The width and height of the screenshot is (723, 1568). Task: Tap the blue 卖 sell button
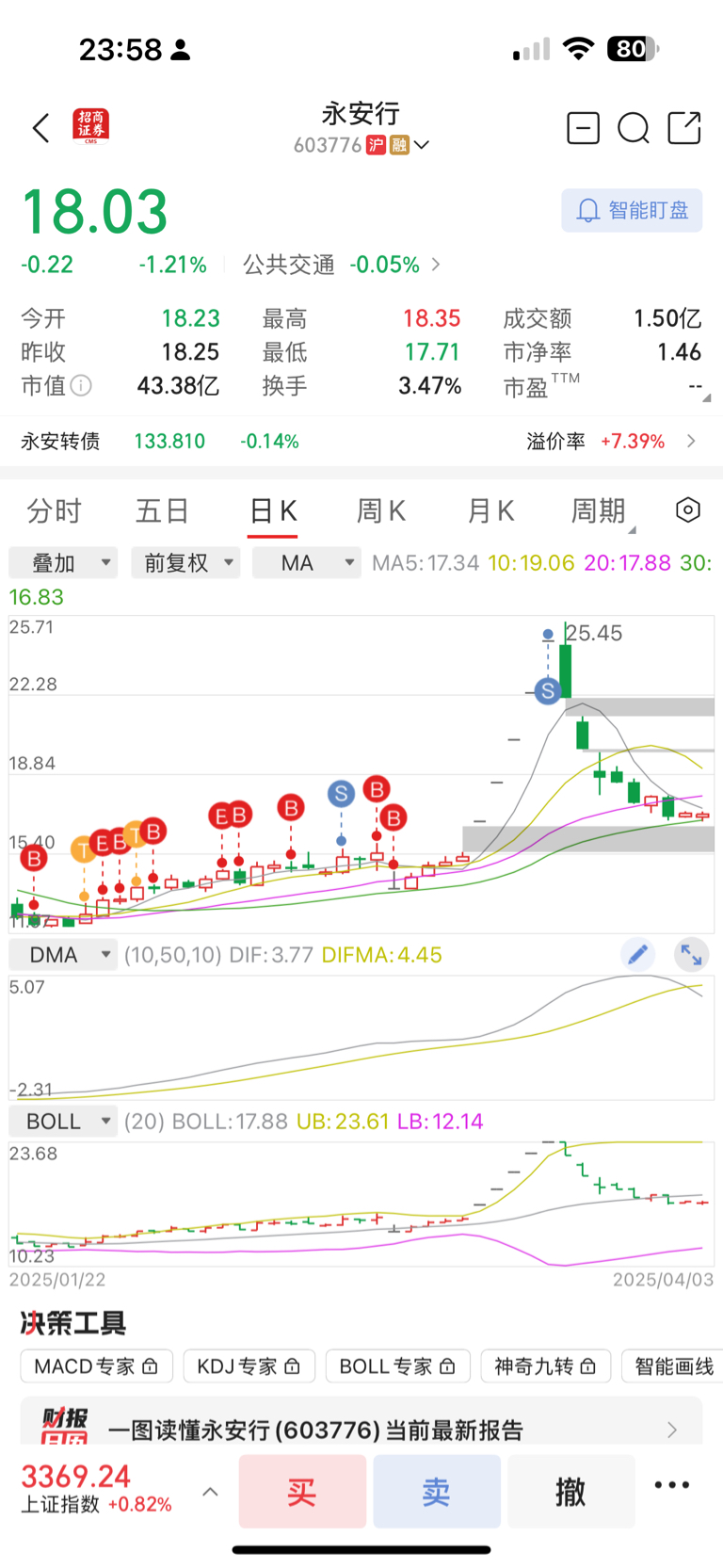click(437, 1492)
